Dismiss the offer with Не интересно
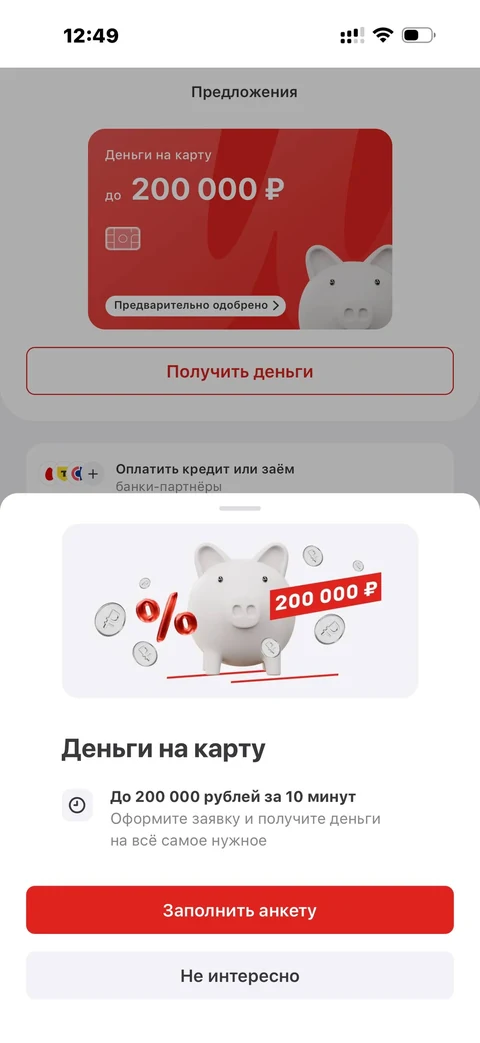Image resolution: width=480 pixels, height=1043 pixels. pos(240,975)
